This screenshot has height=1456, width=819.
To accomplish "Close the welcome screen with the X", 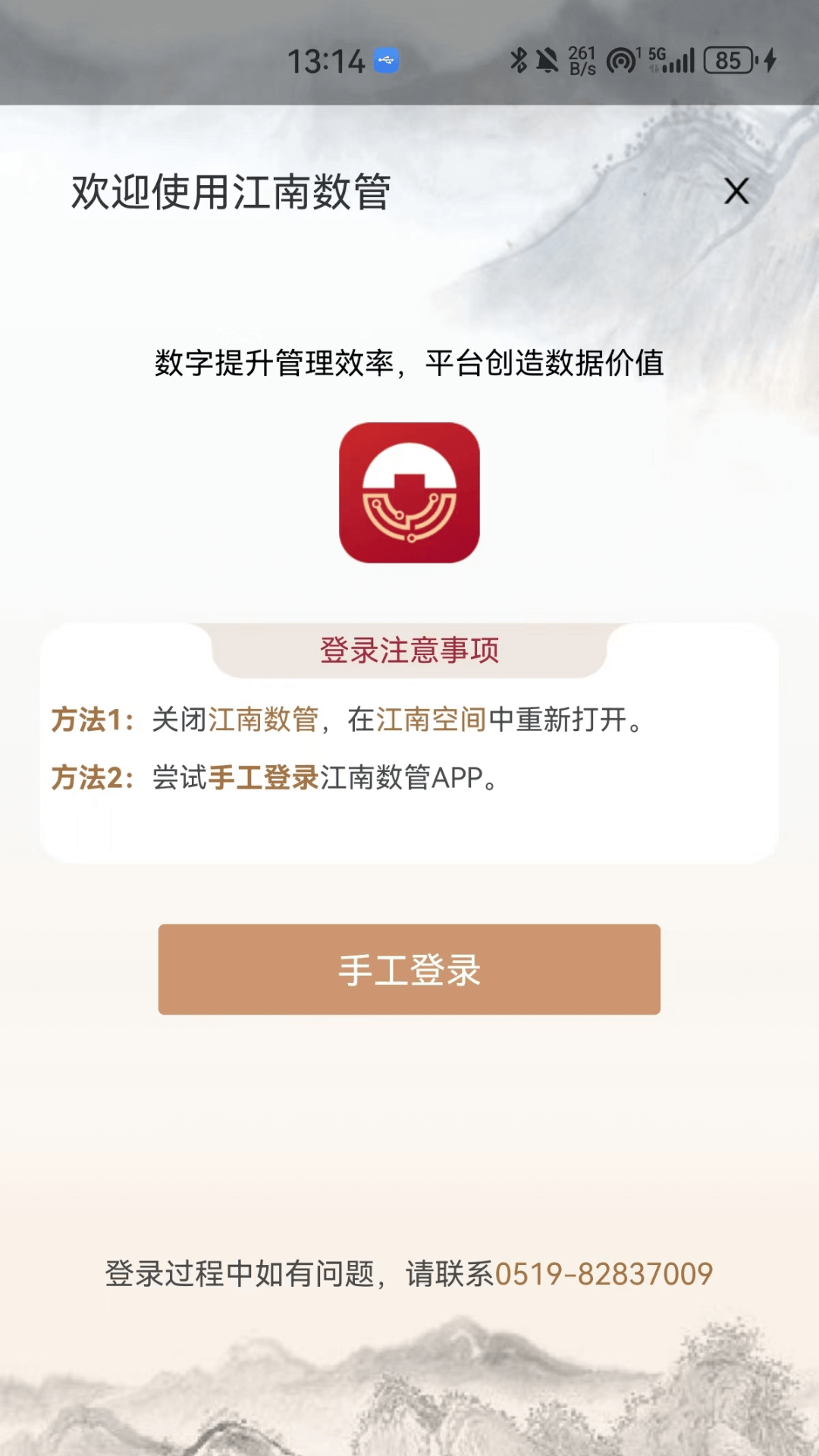I will [x=736, y=191].
